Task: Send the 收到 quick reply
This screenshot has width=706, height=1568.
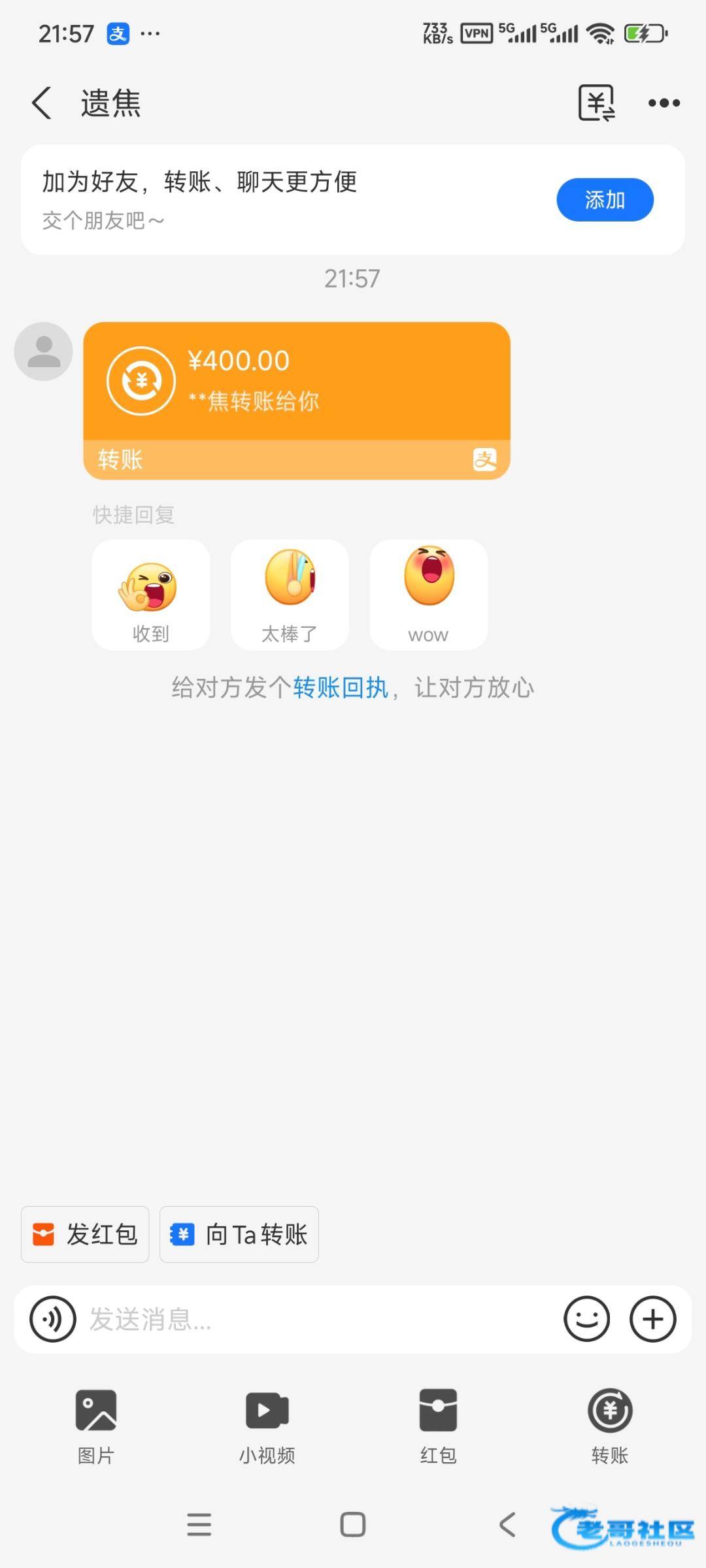Action: (151, 595)
